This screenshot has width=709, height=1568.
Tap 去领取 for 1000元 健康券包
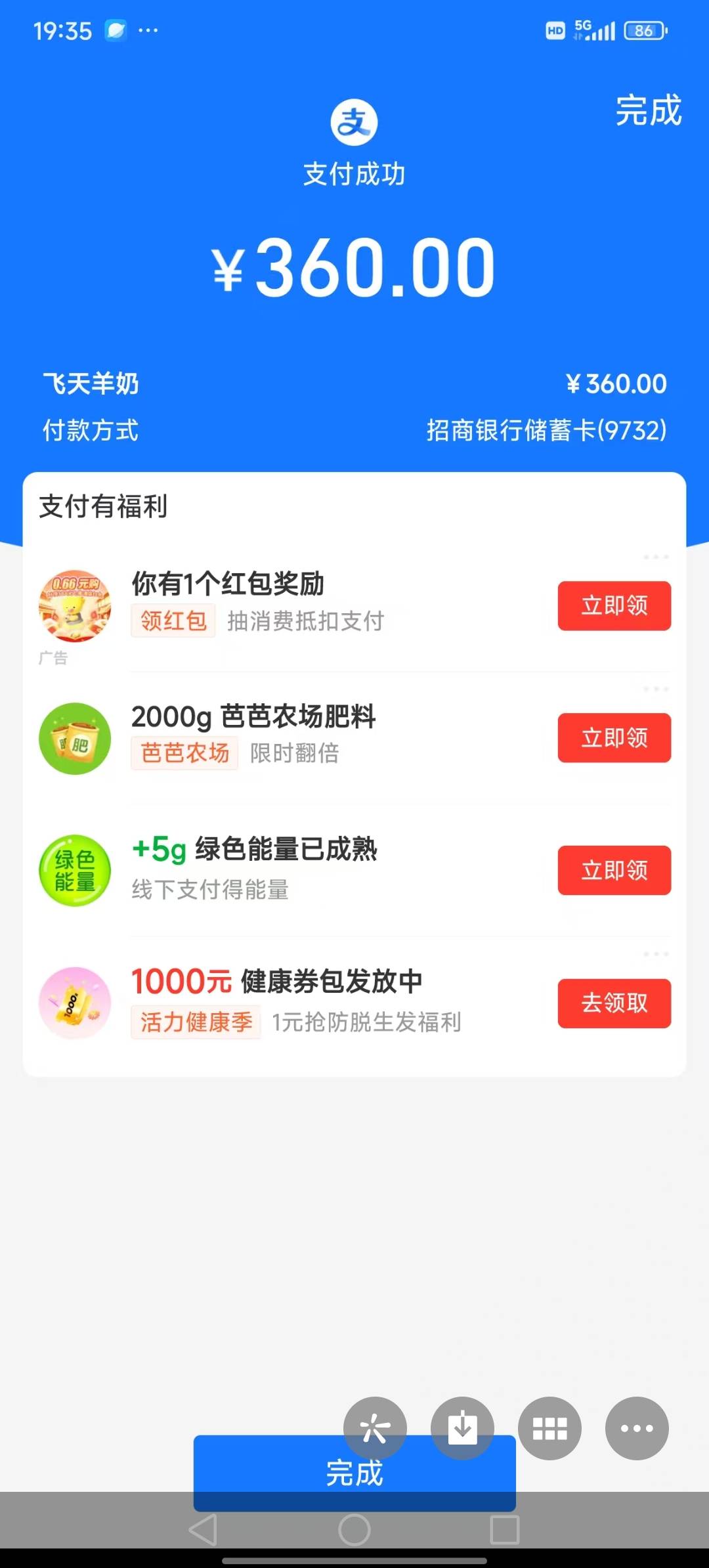(x=614, y=1003)
